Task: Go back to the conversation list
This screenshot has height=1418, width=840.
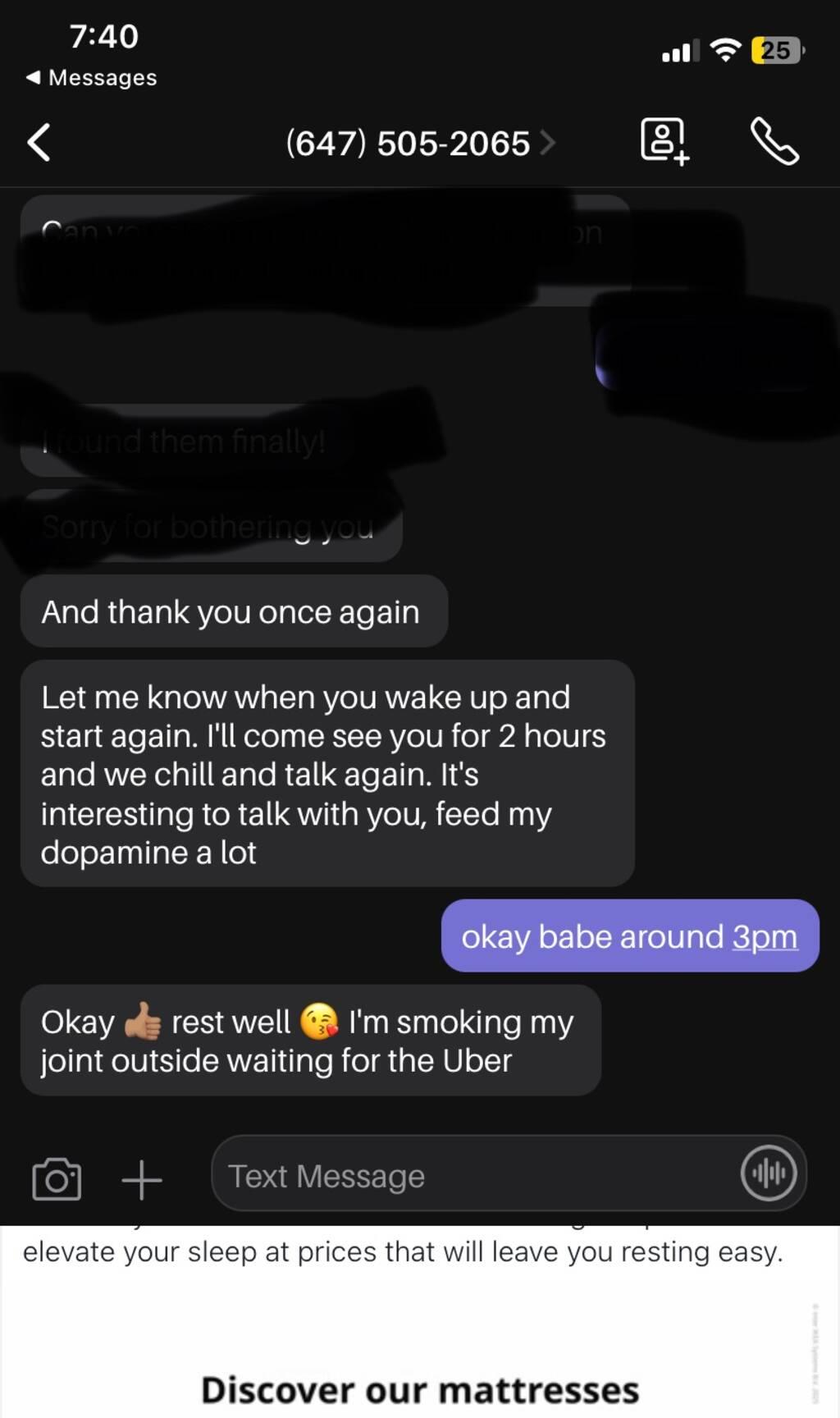Action: (39, 143)
